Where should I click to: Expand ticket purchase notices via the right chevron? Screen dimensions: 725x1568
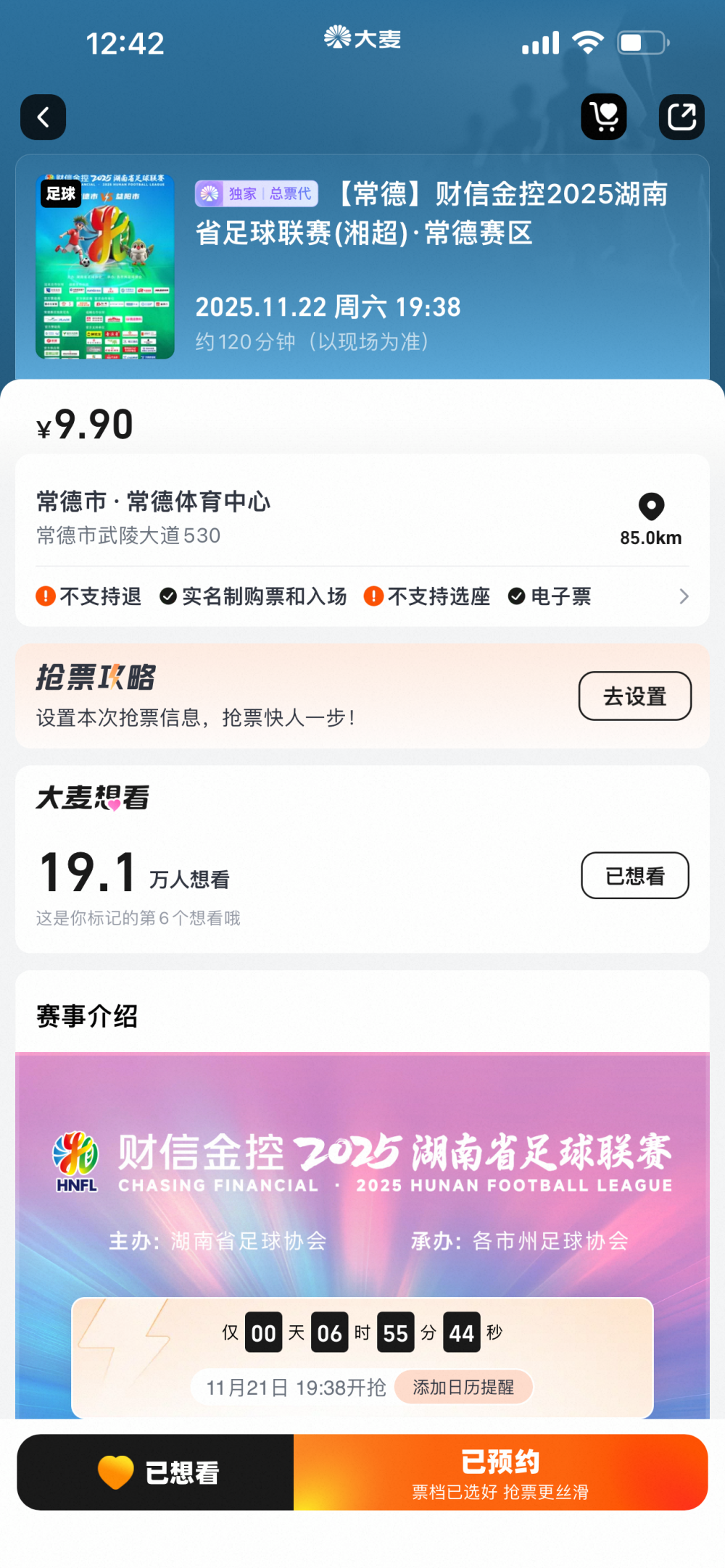(x=682, y=596)
